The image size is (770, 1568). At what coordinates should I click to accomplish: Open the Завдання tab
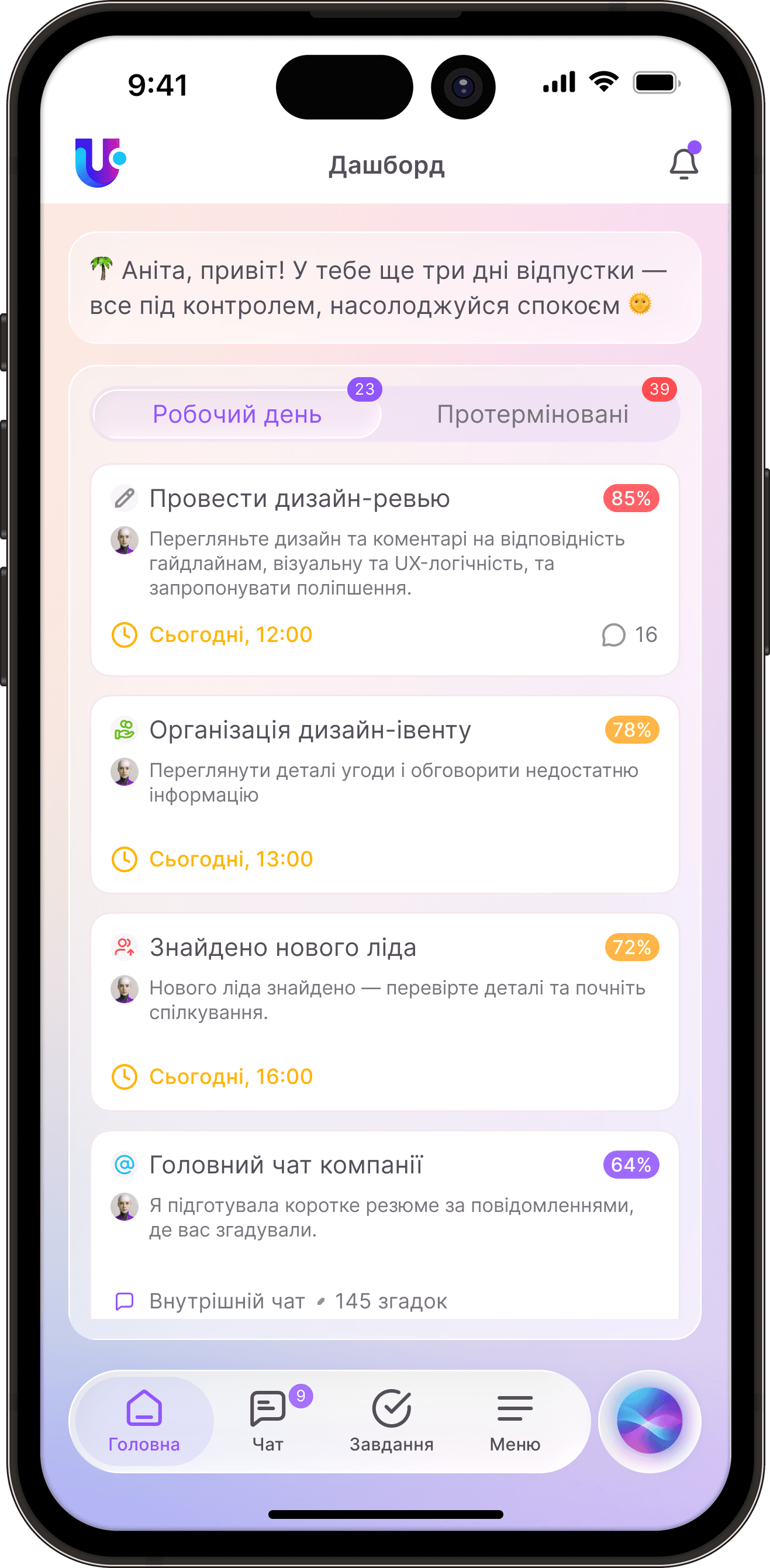391,1421
